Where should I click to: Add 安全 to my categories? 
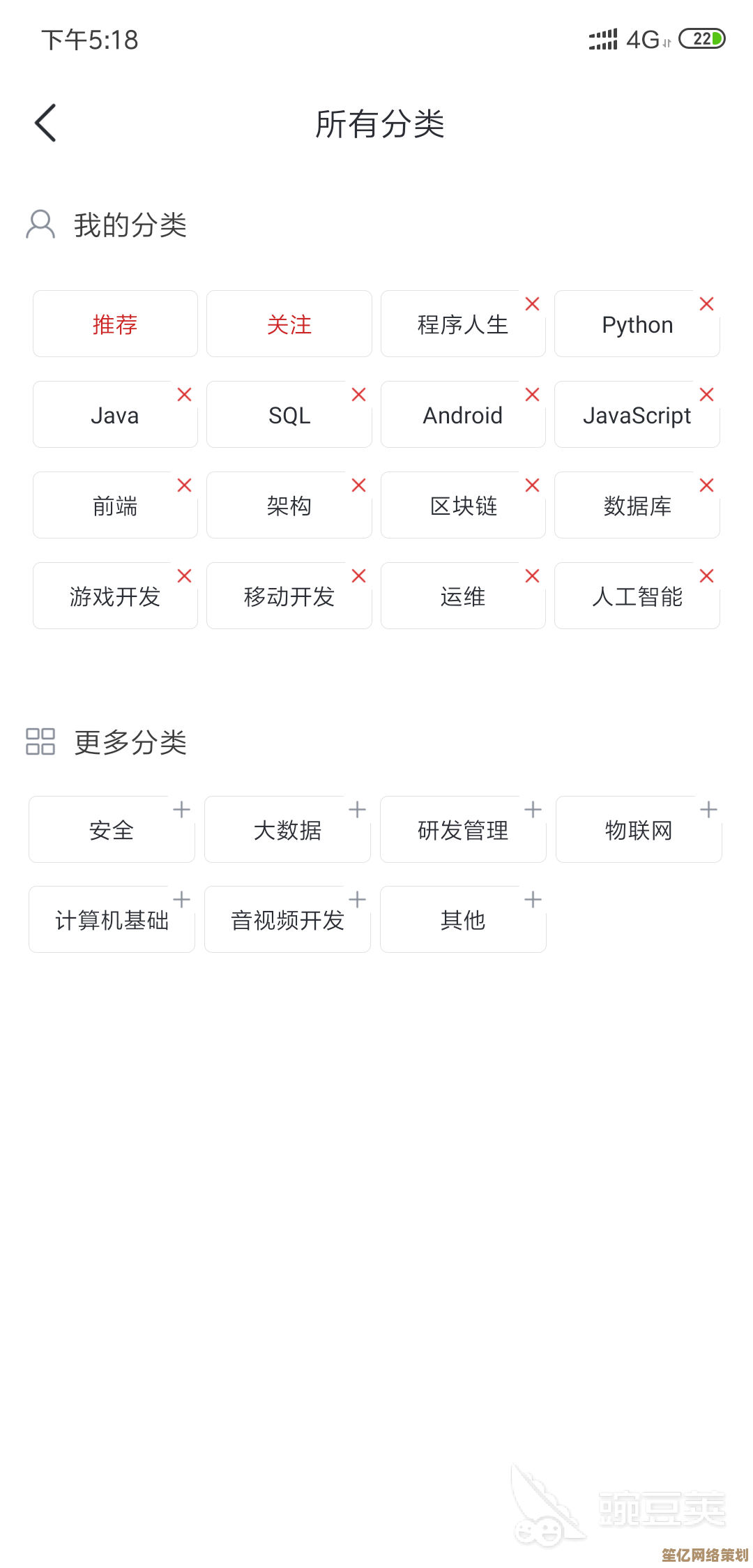(x=181, y=809)
